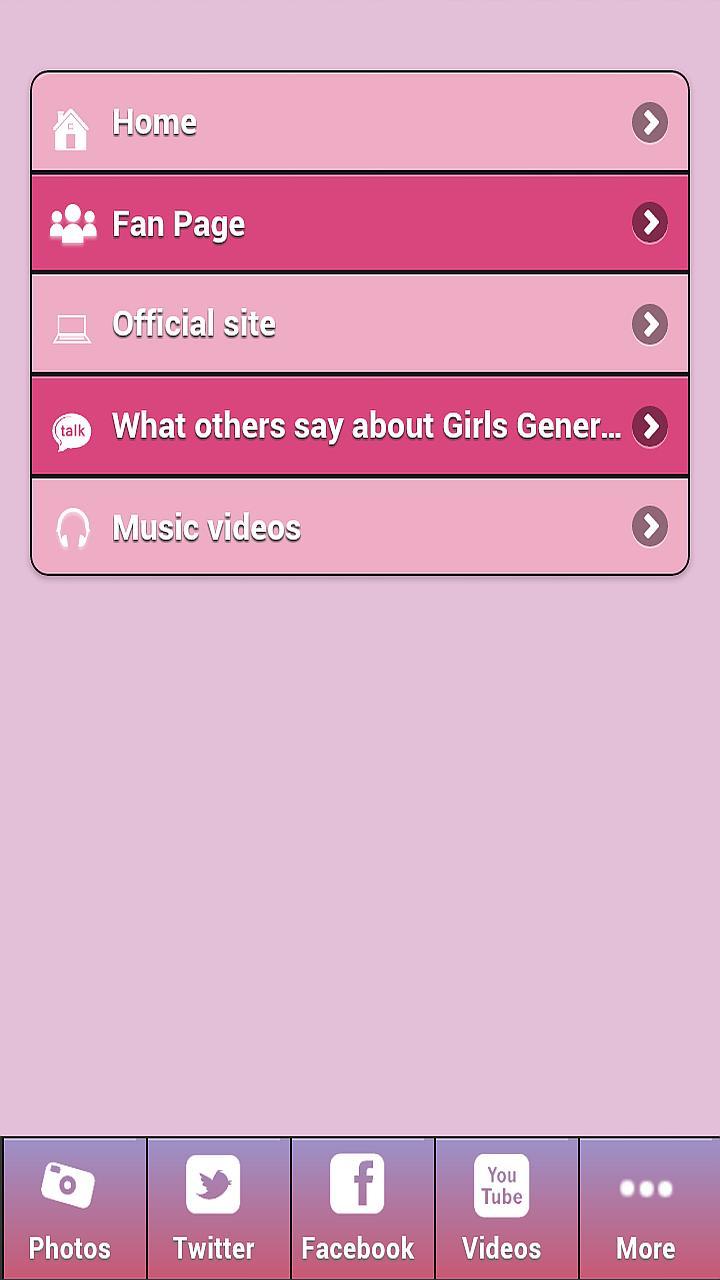The width and height of the screenshot is (720, 1280).
Task: Expand the Home row chevron
Action: [x=649, y=122]
